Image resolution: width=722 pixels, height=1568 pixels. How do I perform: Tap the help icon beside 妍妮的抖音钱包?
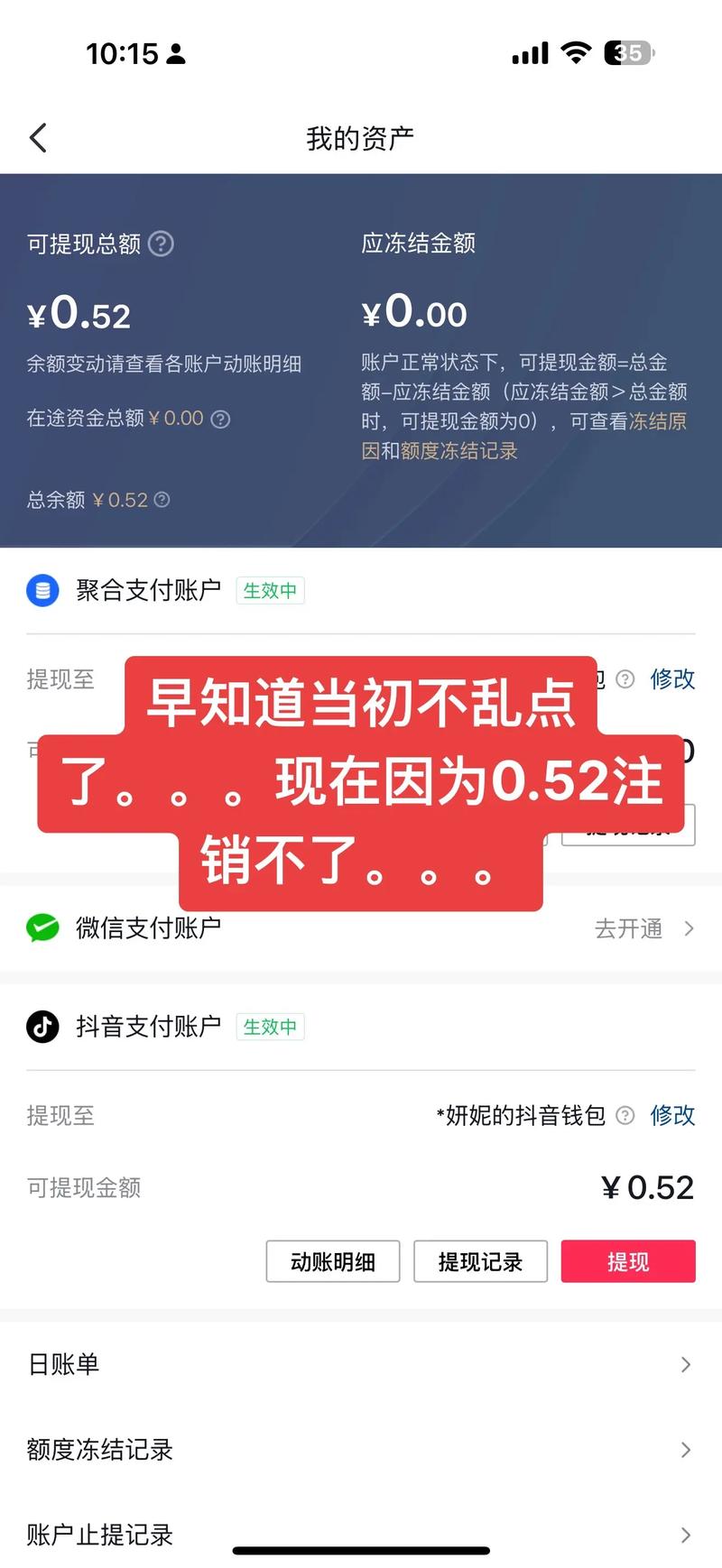click(x=624, y=1116)
